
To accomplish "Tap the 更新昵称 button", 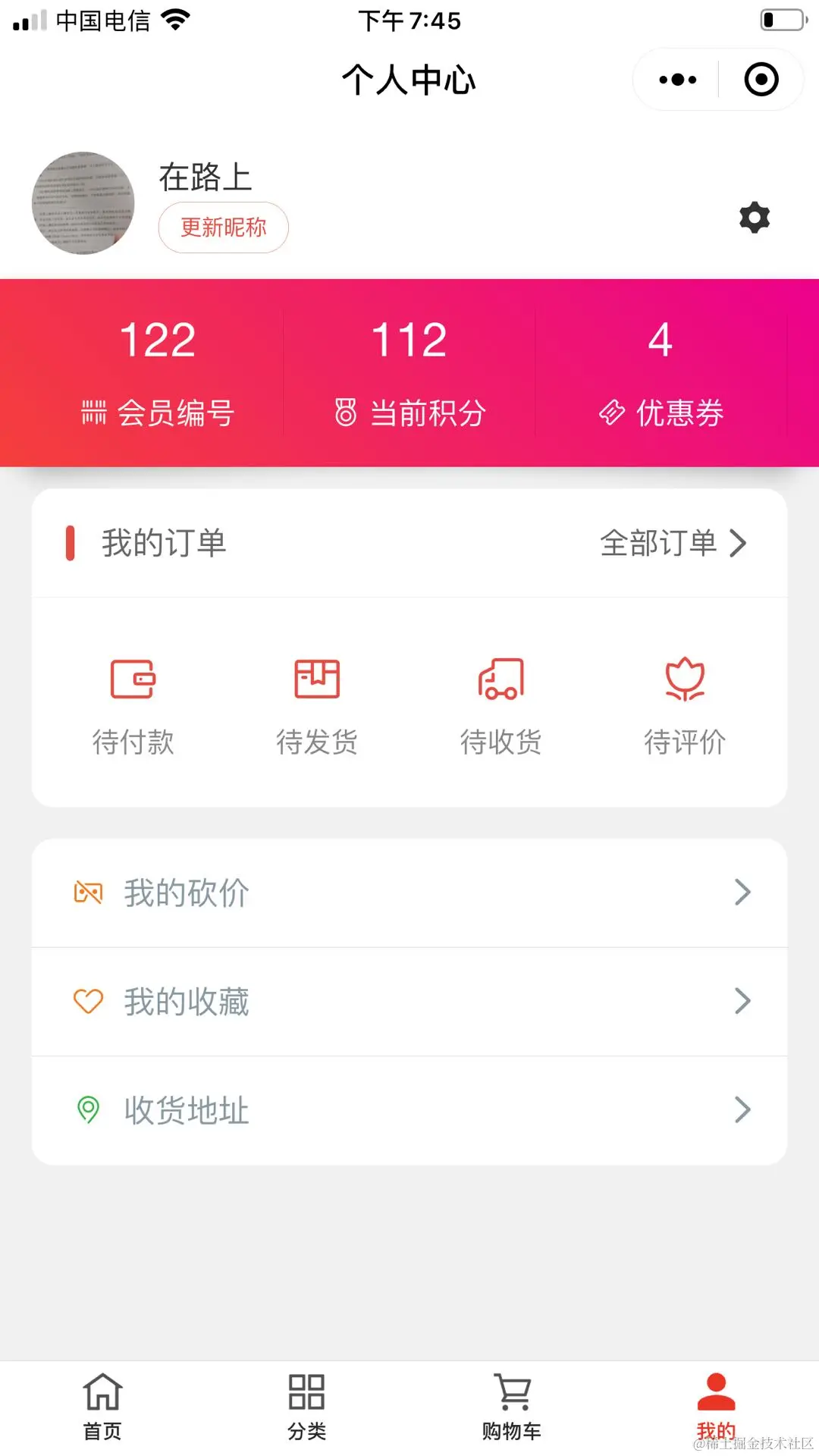I will point(223,227).
